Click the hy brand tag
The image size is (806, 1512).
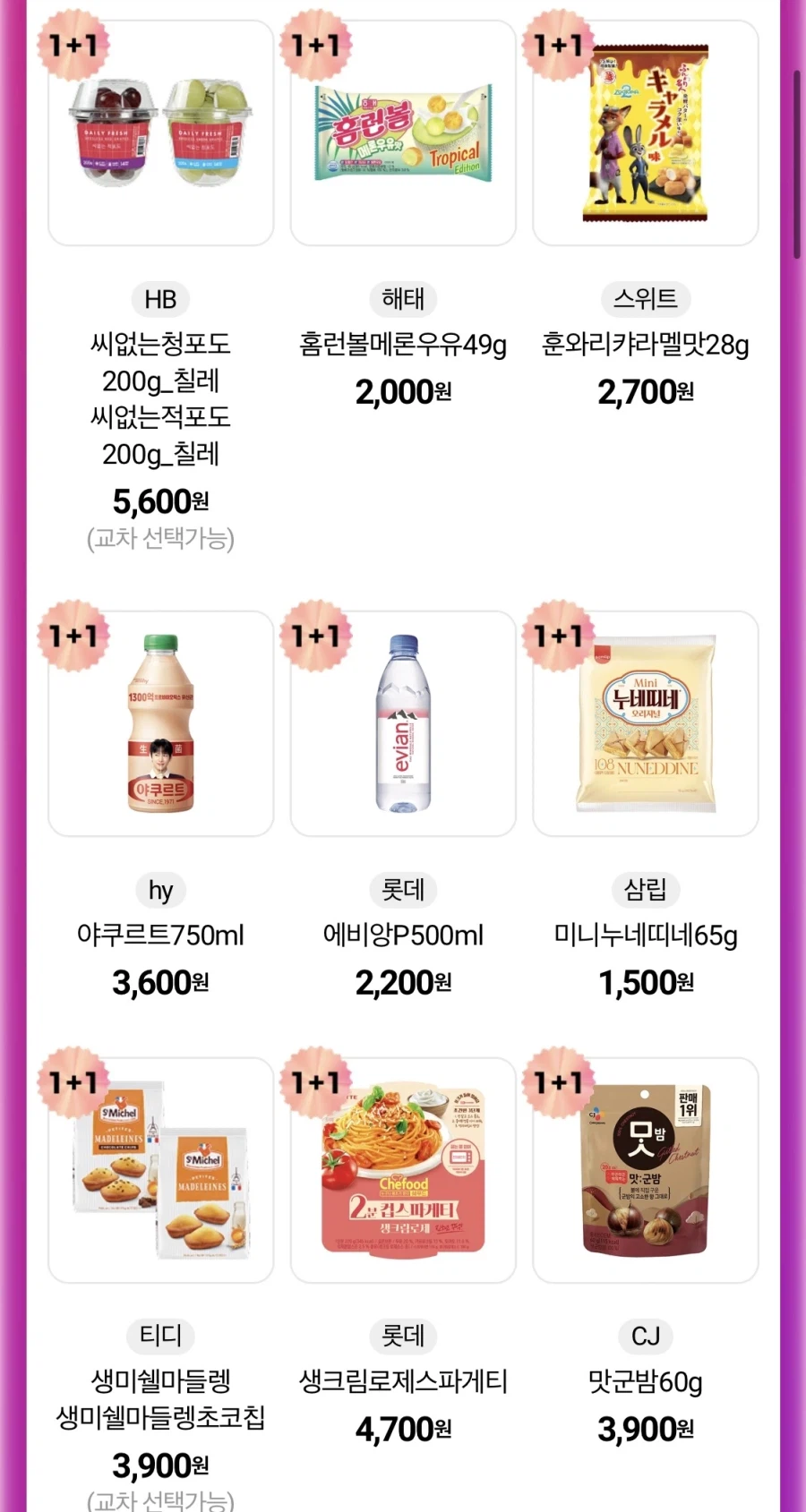pos(160,890)
